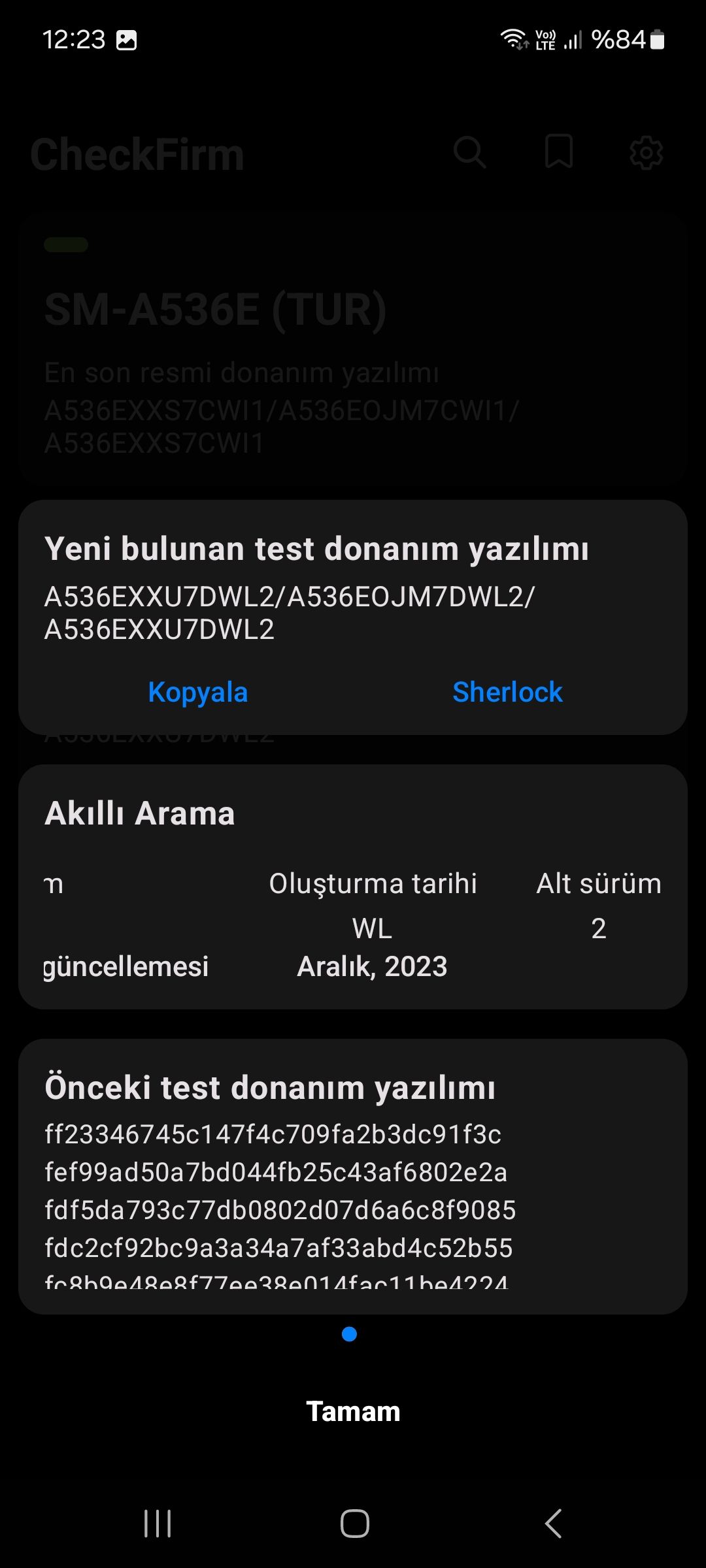This screenshot has height=1568, width=706.
Task: Tap the 12:23 clock in the status bar
Action: click(x=74, y=39)
